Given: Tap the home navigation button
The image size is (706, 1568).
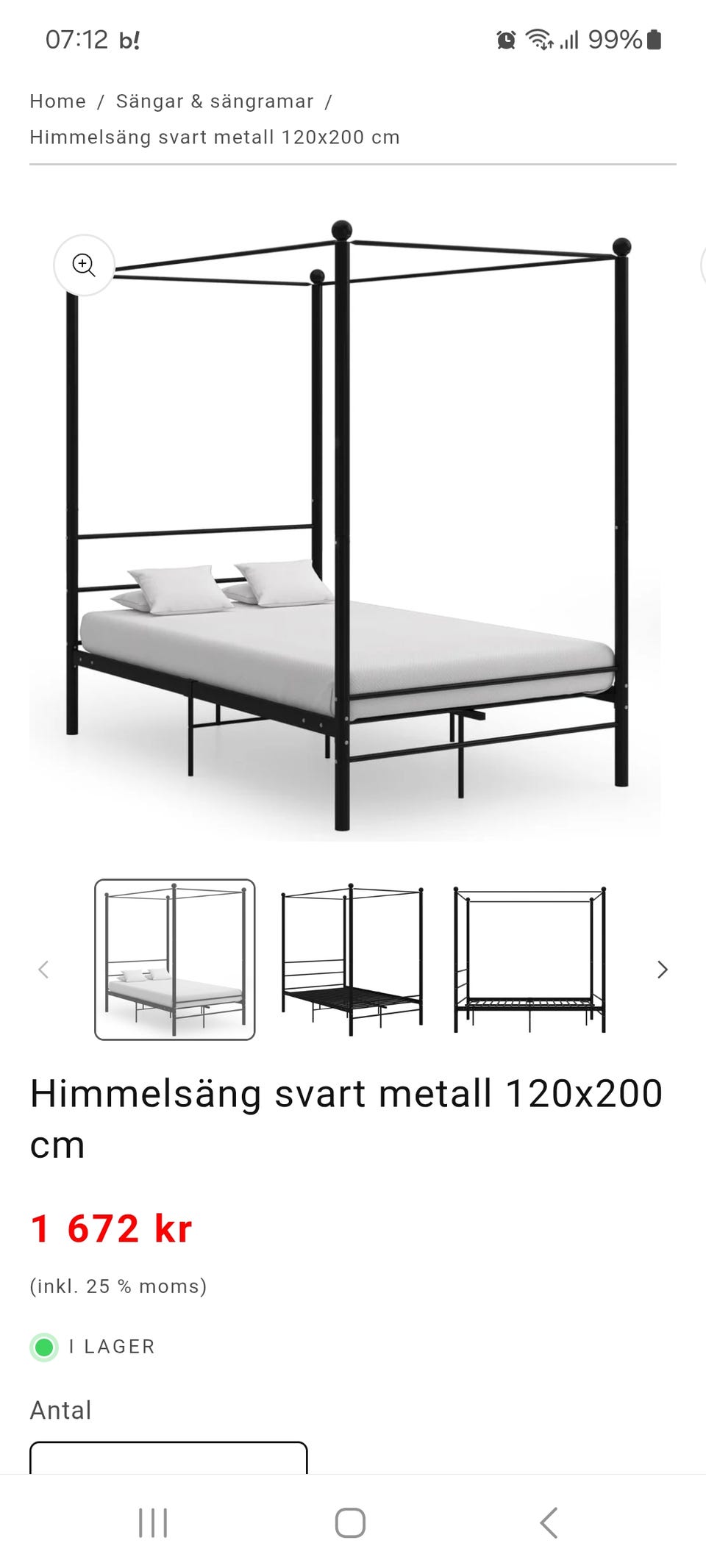Looking at the screenshot, I should pos(352,1523).
